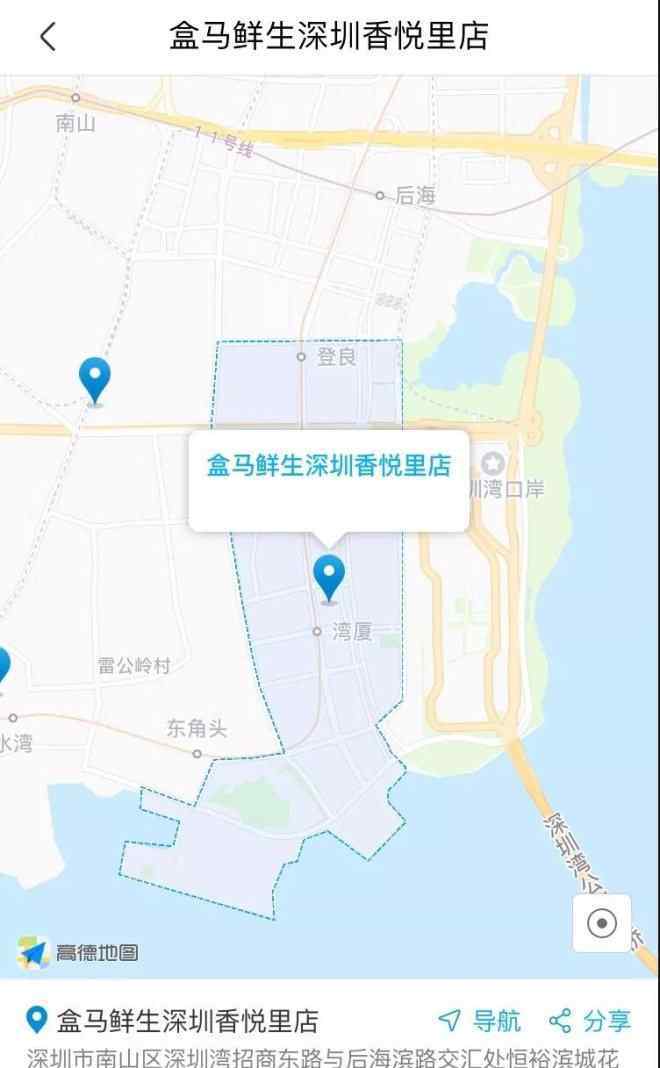Recenter map with the locate button
This screenshot has width=660, height=1068.
click(602, 923)
